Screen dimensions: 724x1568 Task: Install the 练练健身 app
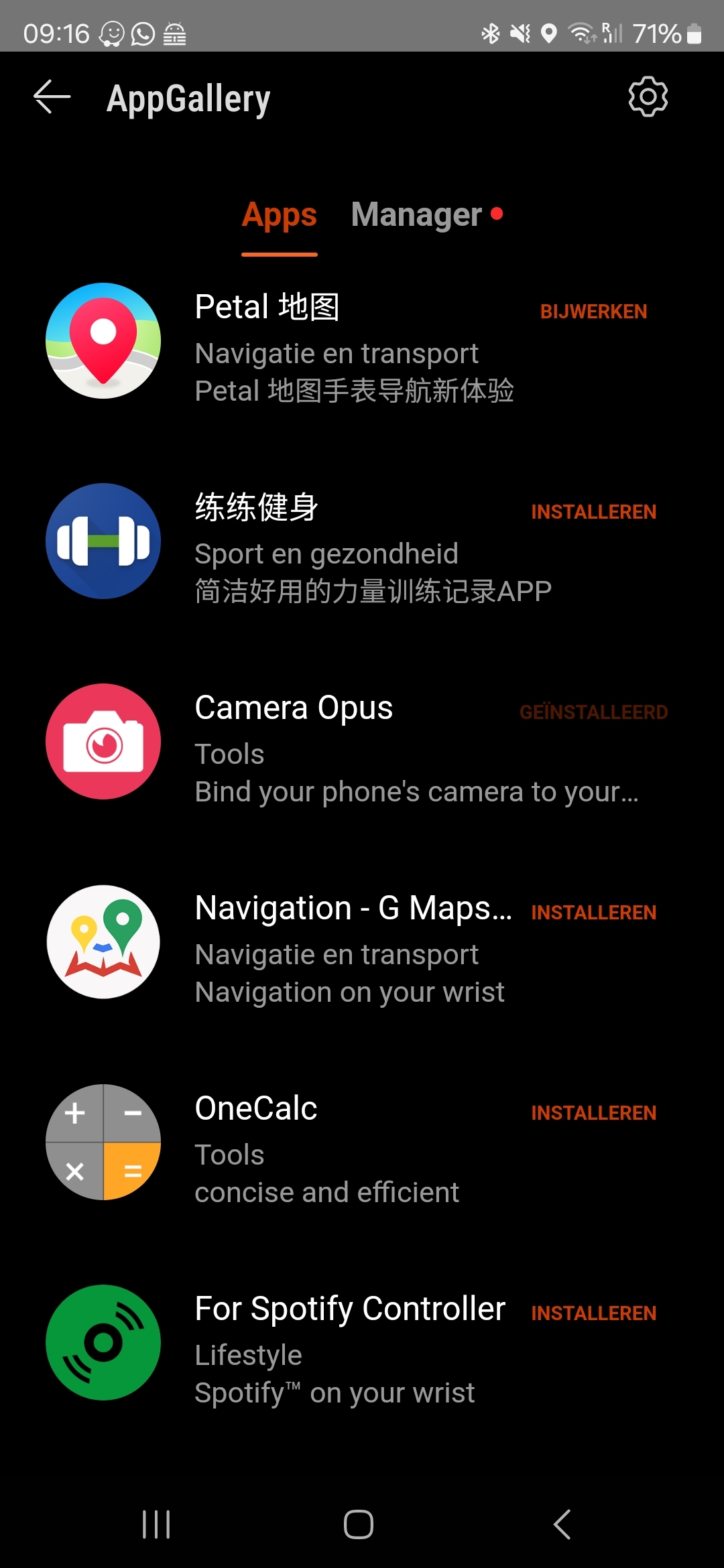[593, 512]
